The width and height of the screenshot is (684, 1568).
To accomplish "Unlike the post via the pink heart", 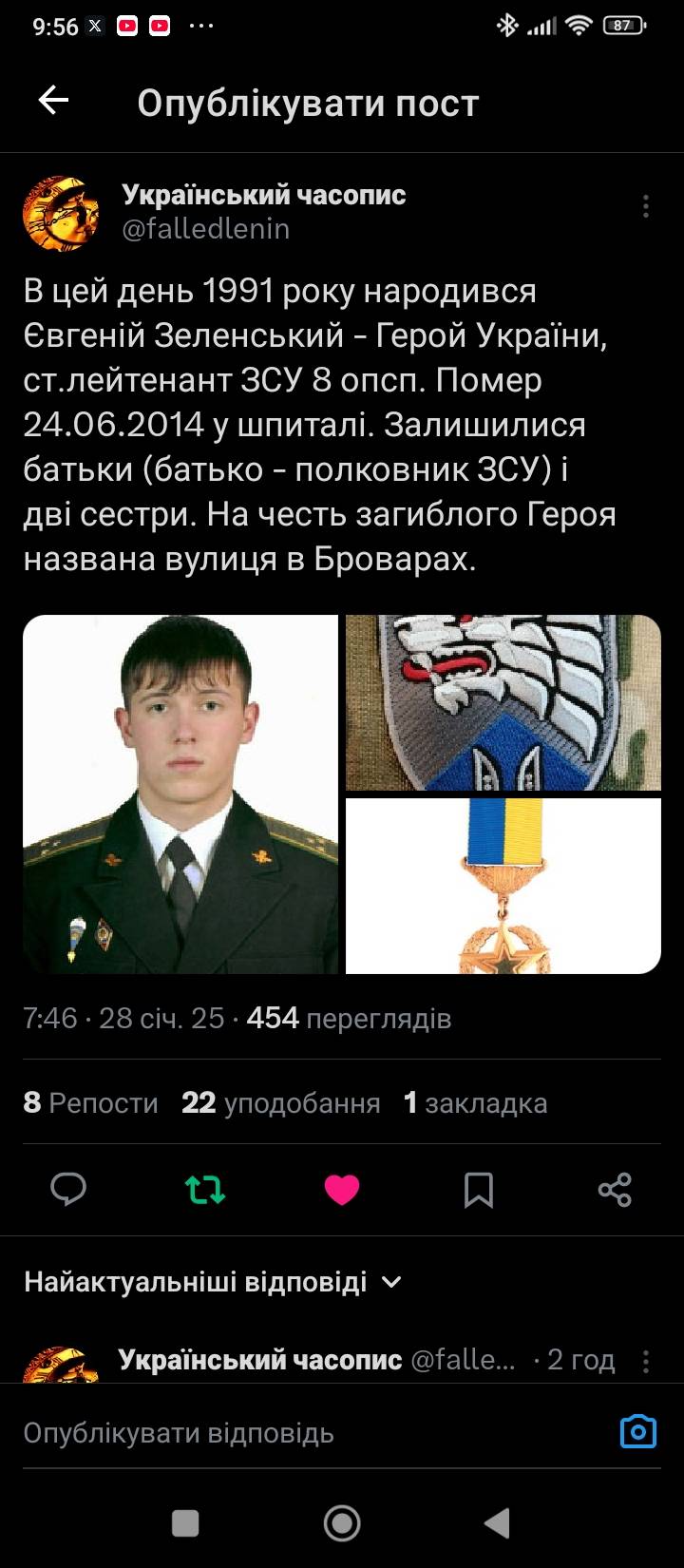I will (x=342, y=1189).
